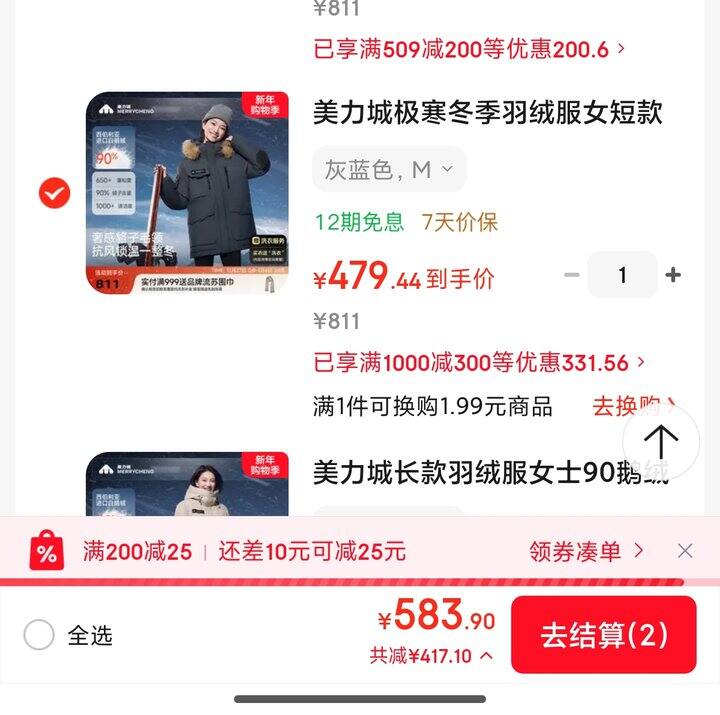This screenshot has height=715, width=720.
Task: Open 领券凑单 to collect coupons
Action: tap(586, 551)
